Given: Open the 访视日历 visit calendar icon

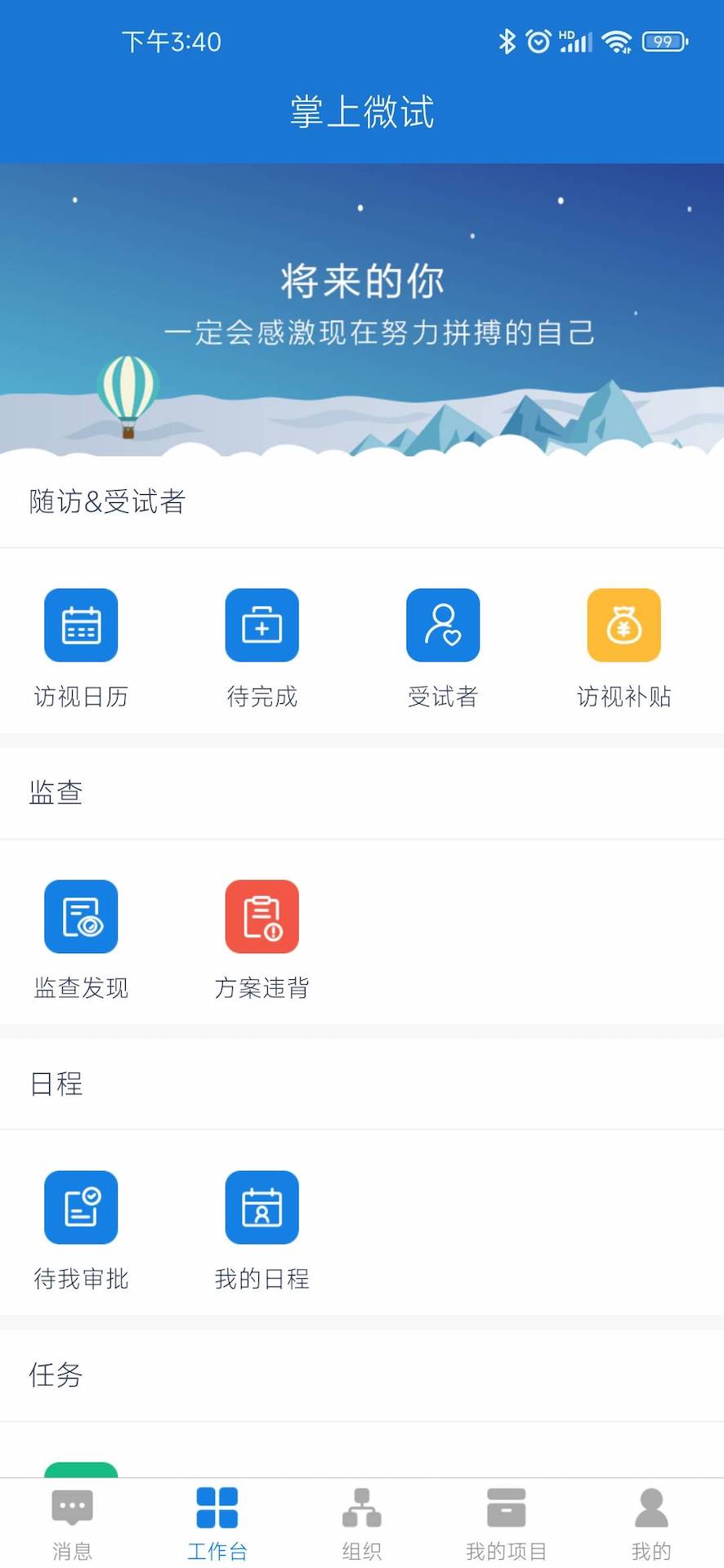Looking at the screenshot, I should tap(80, 625).
